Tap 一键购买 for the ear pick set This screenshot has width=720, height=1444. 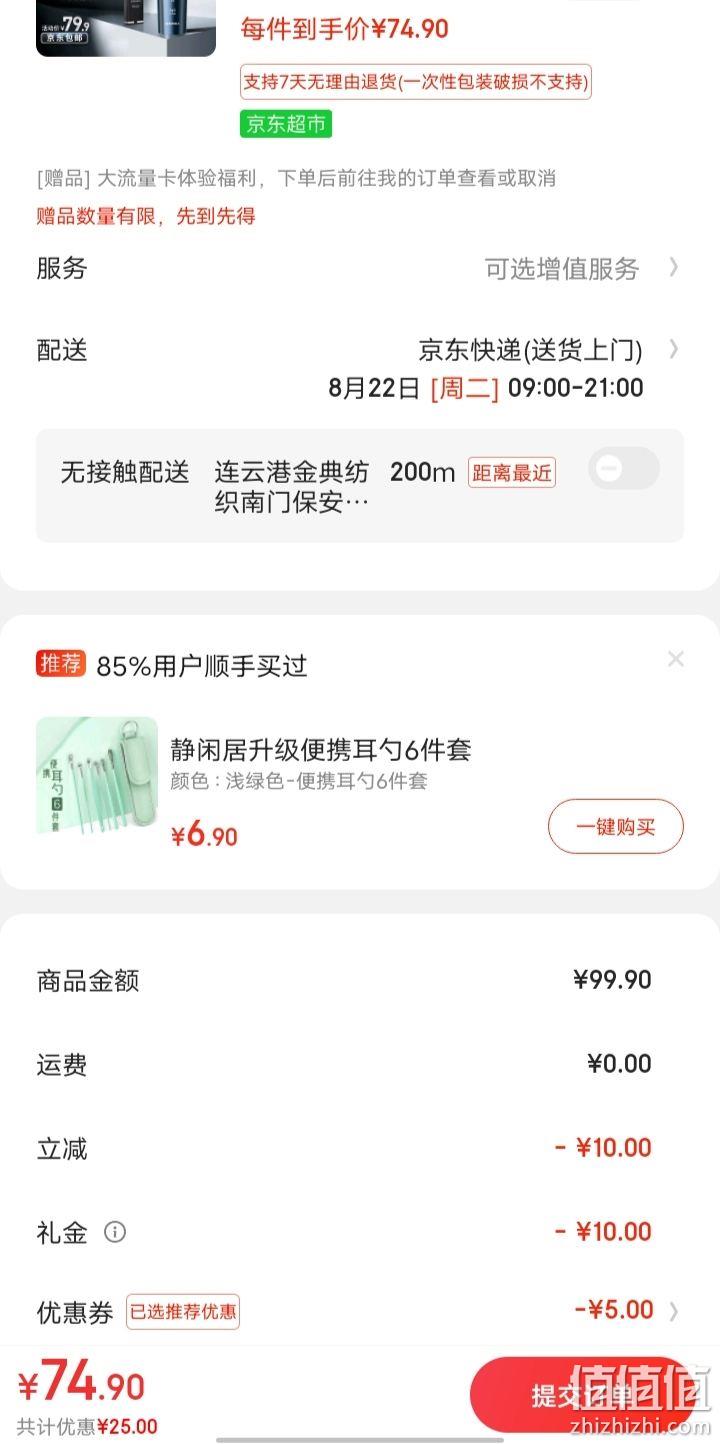(x=616, y=826)
